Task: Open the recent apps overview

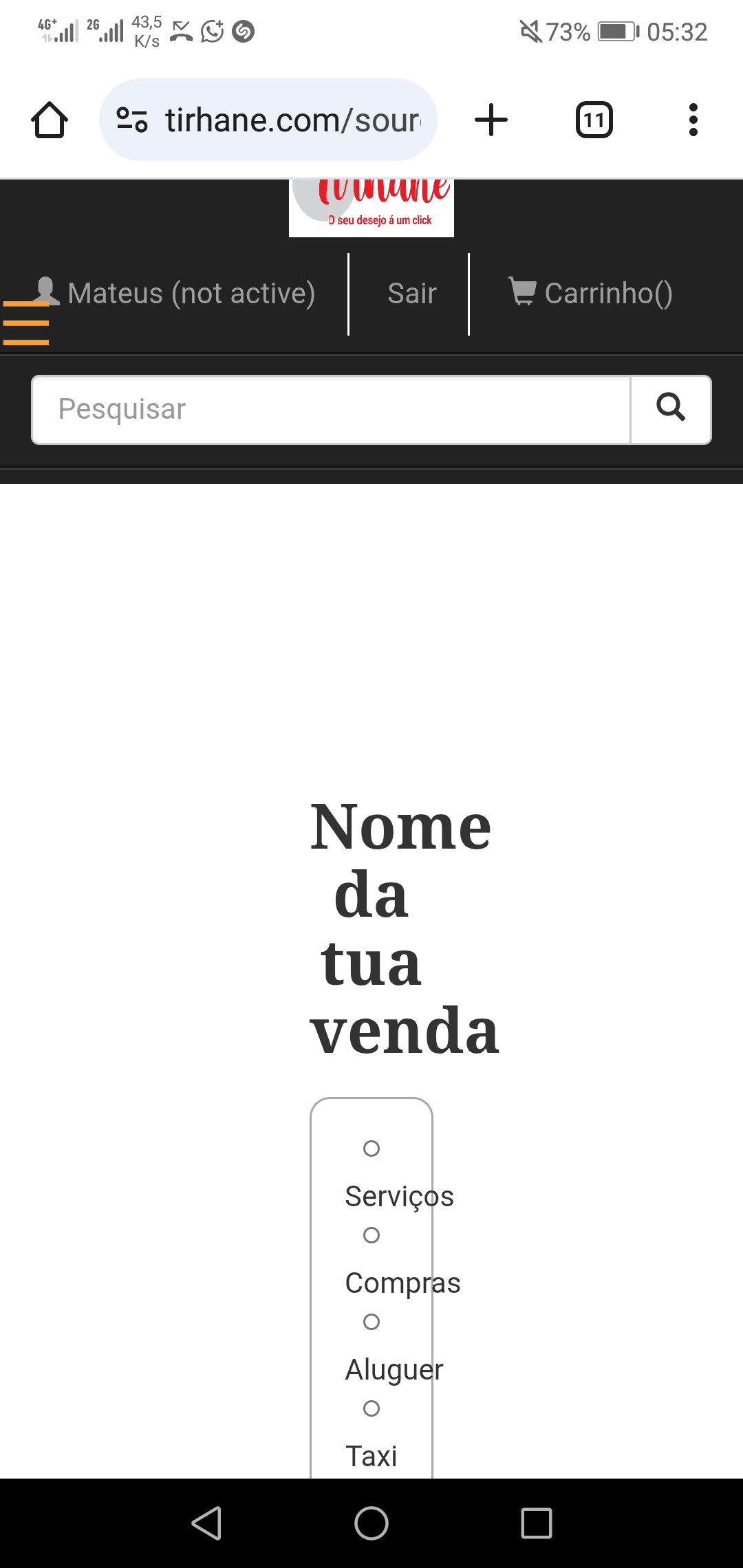Action: (x=537, y=1523)
